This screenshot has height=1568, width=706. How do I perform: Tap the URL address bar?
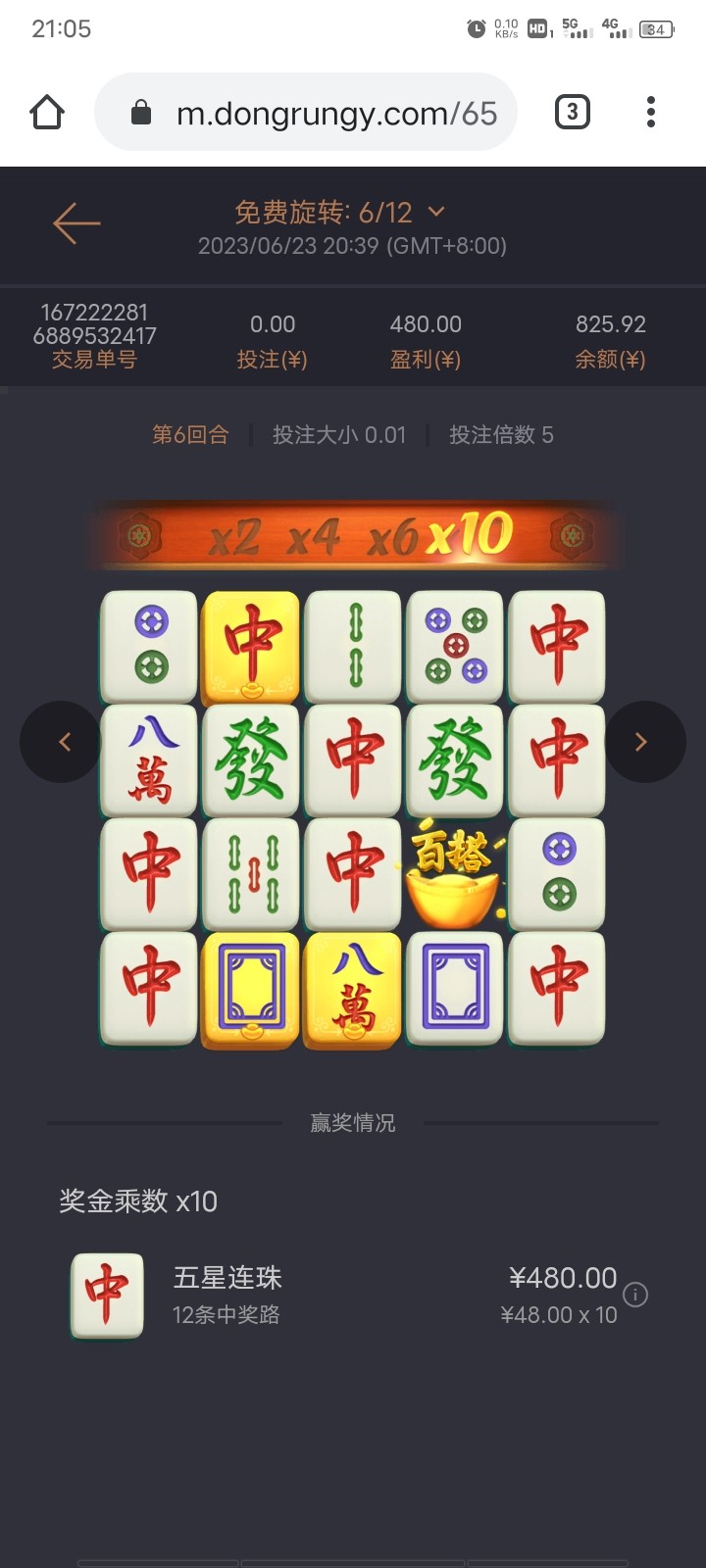324,114
